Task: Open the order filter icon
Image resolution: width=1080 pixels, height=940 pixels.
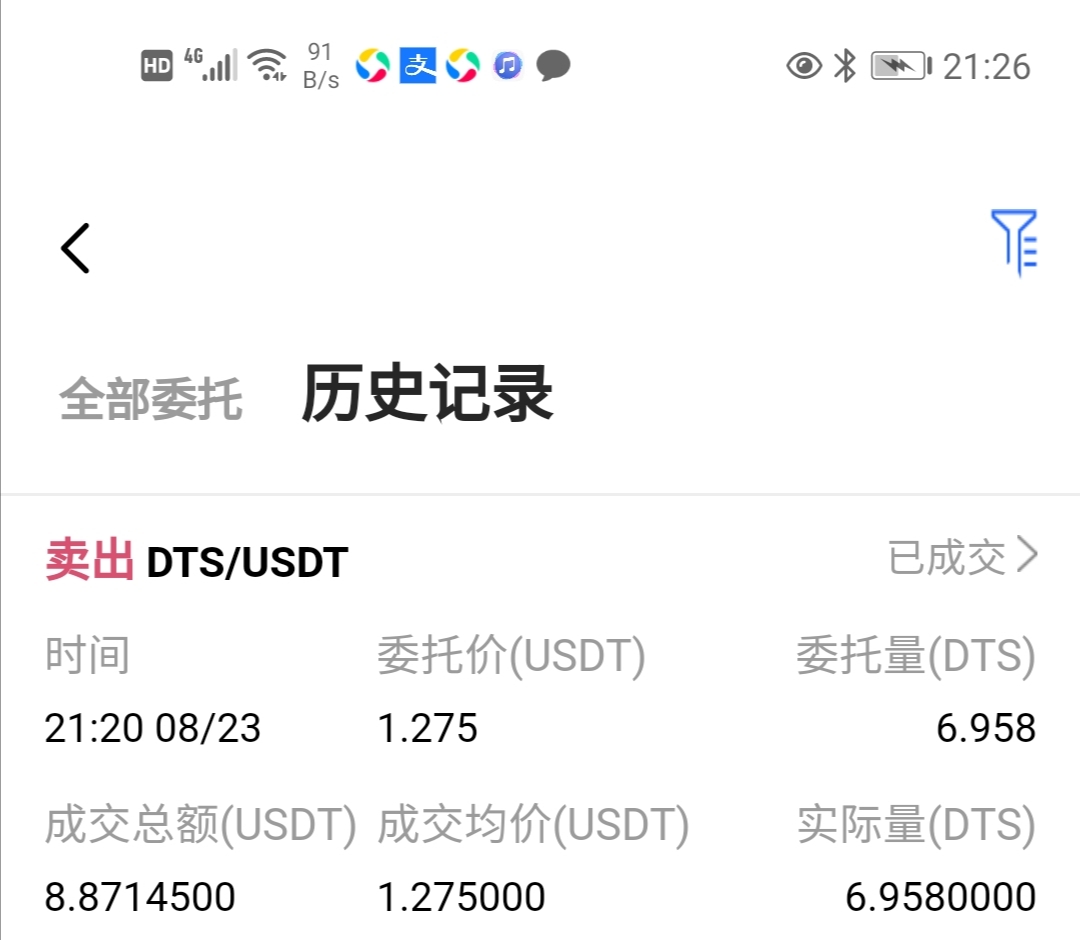Action: click(1014, 242)
